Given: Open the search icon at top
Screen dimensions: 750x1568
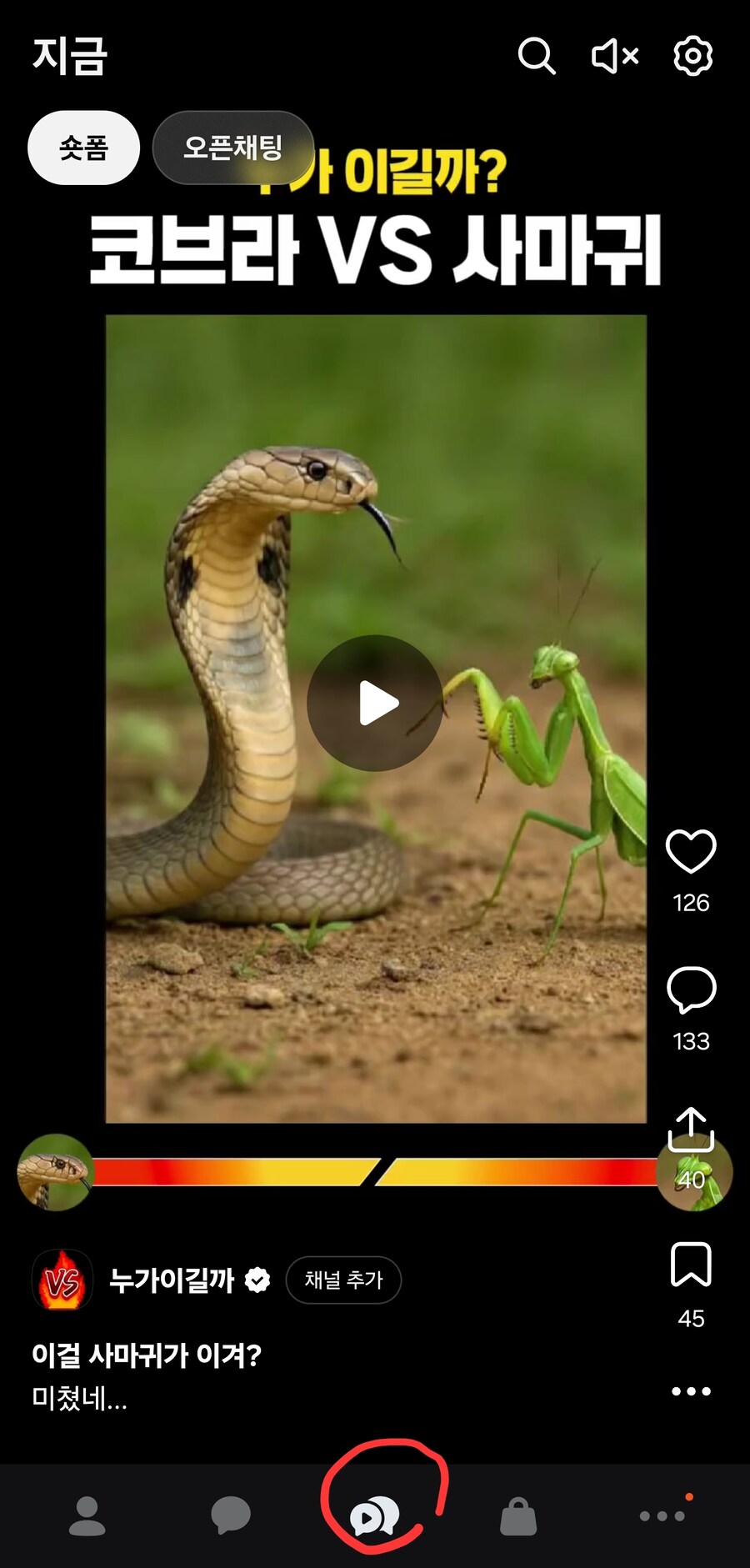Looking at the screenshot, I should tap(536, 57).
